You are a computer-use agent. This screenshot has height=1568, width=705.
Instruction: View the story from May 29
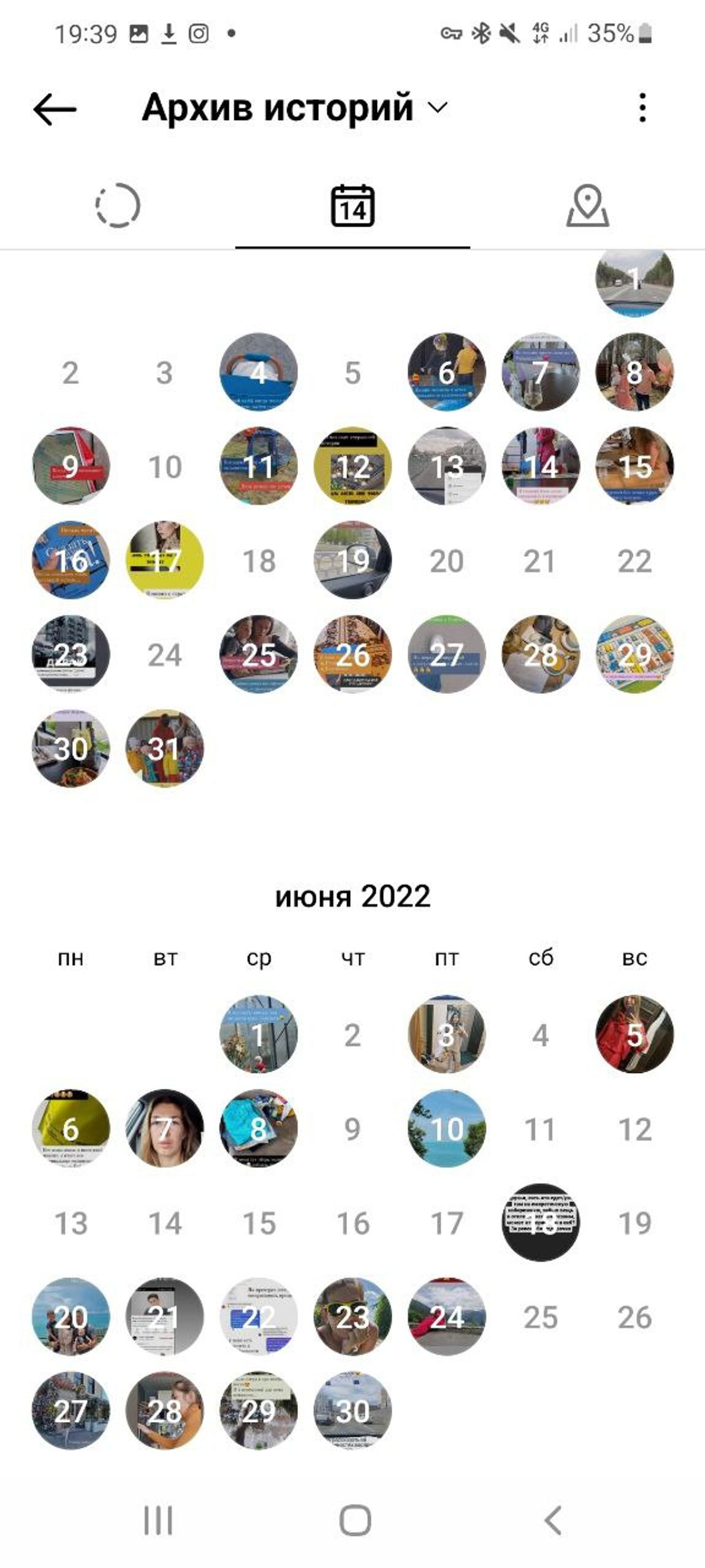click(x=634, y=655)
